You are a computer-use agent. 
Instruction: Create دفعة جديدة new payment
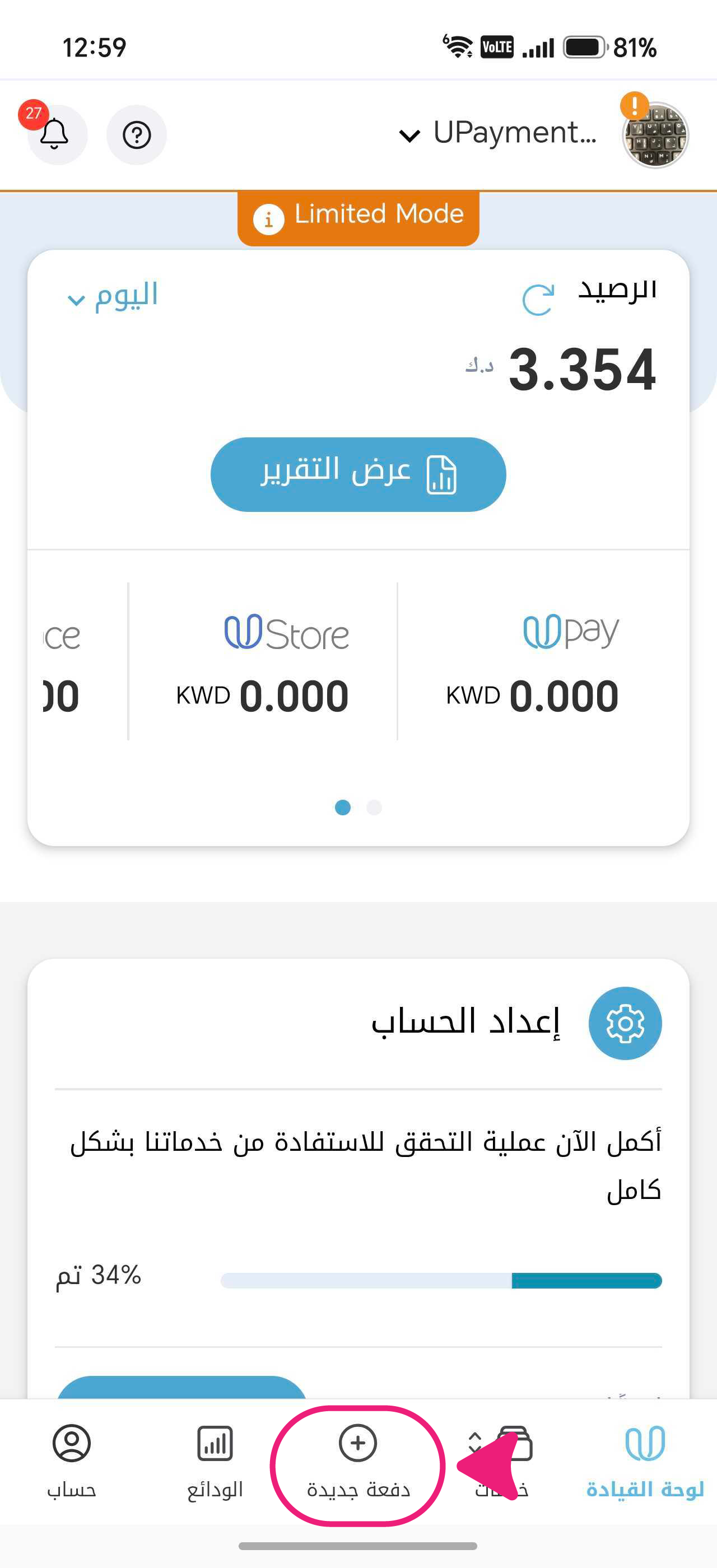tap(358, 1461)
